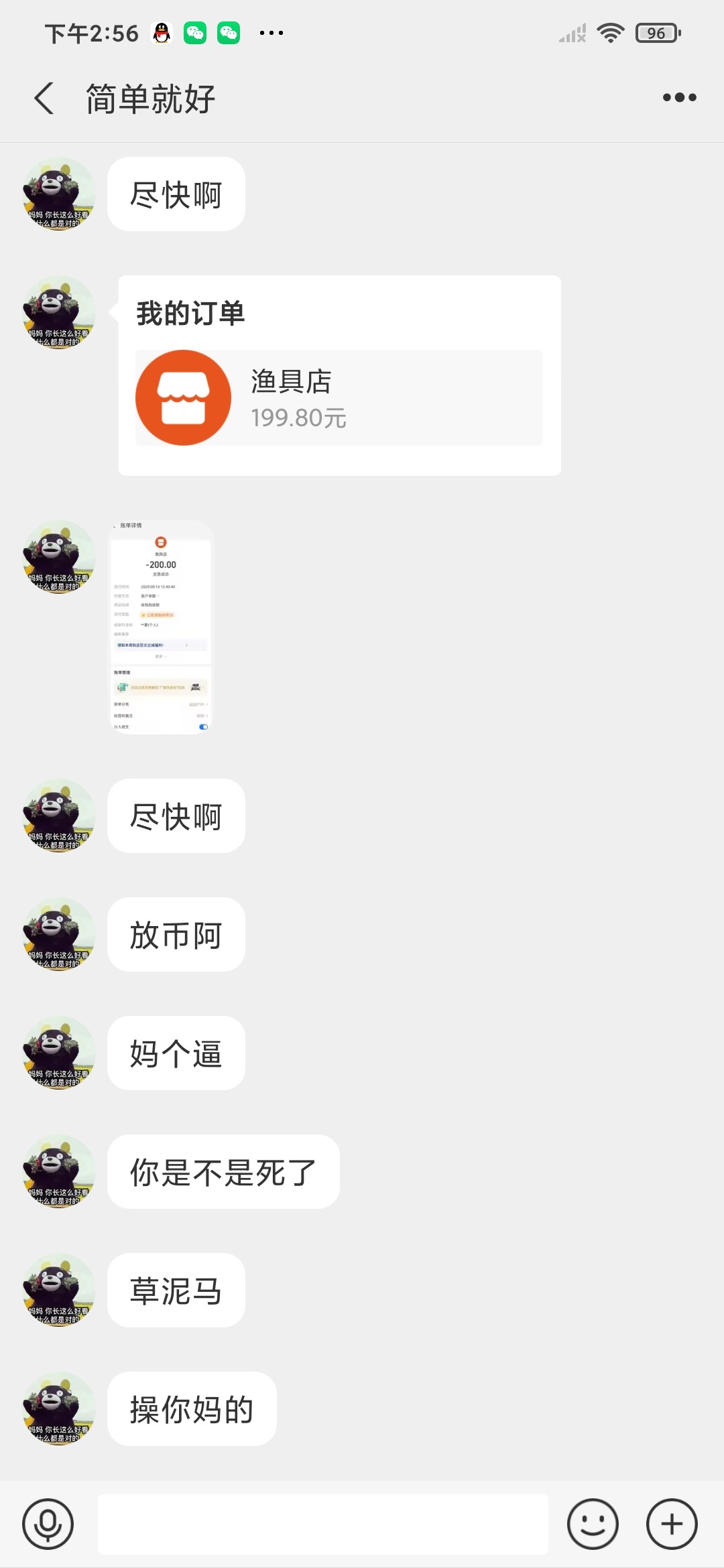Tap the Wi-Fi icon in the status bar
The width and height of the screenshot is (724, 1568).
coord(610,31)
